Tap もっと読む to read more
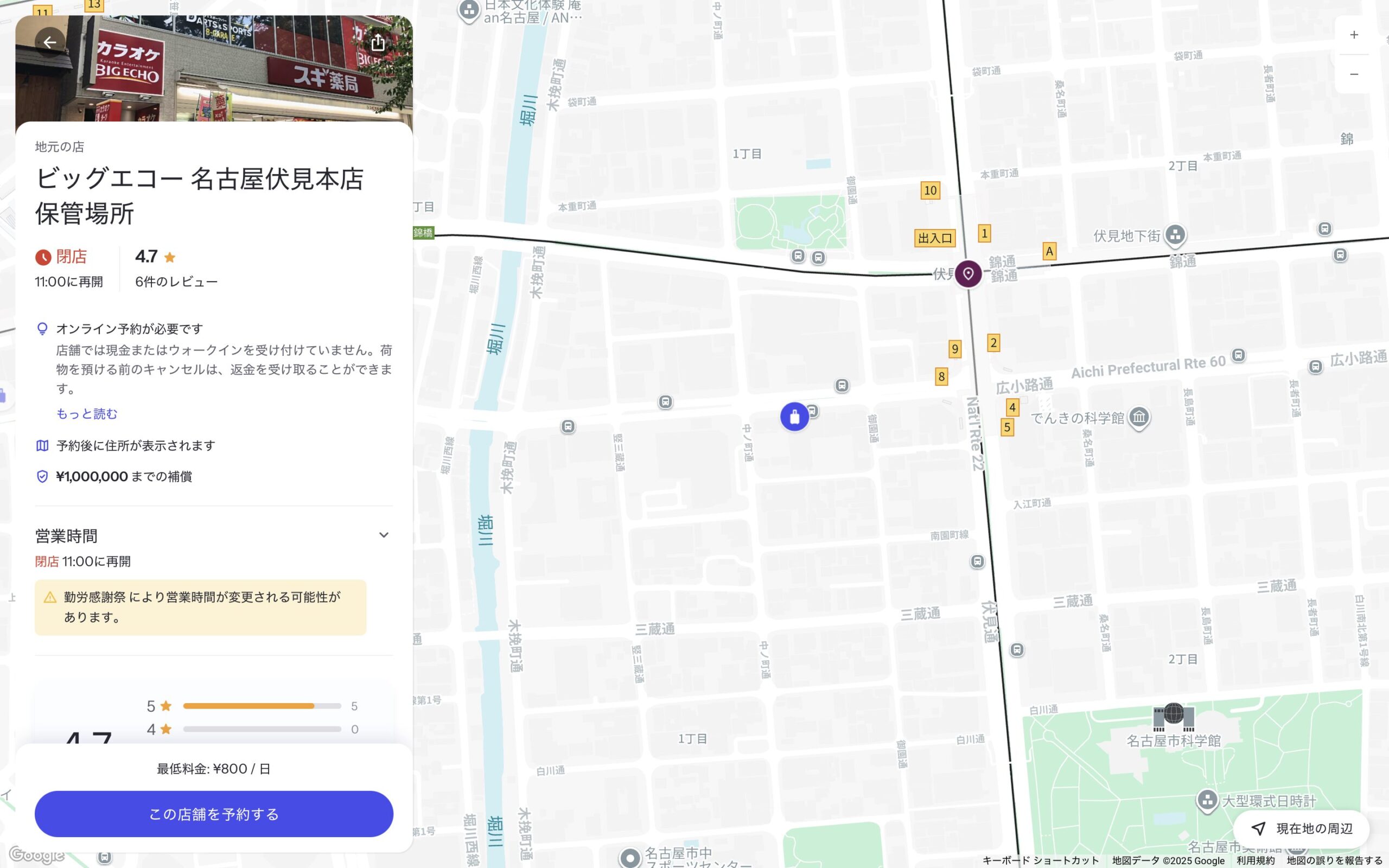This screenshot has width=1389, height=868. pyautogui.click(x=87, y=413)
